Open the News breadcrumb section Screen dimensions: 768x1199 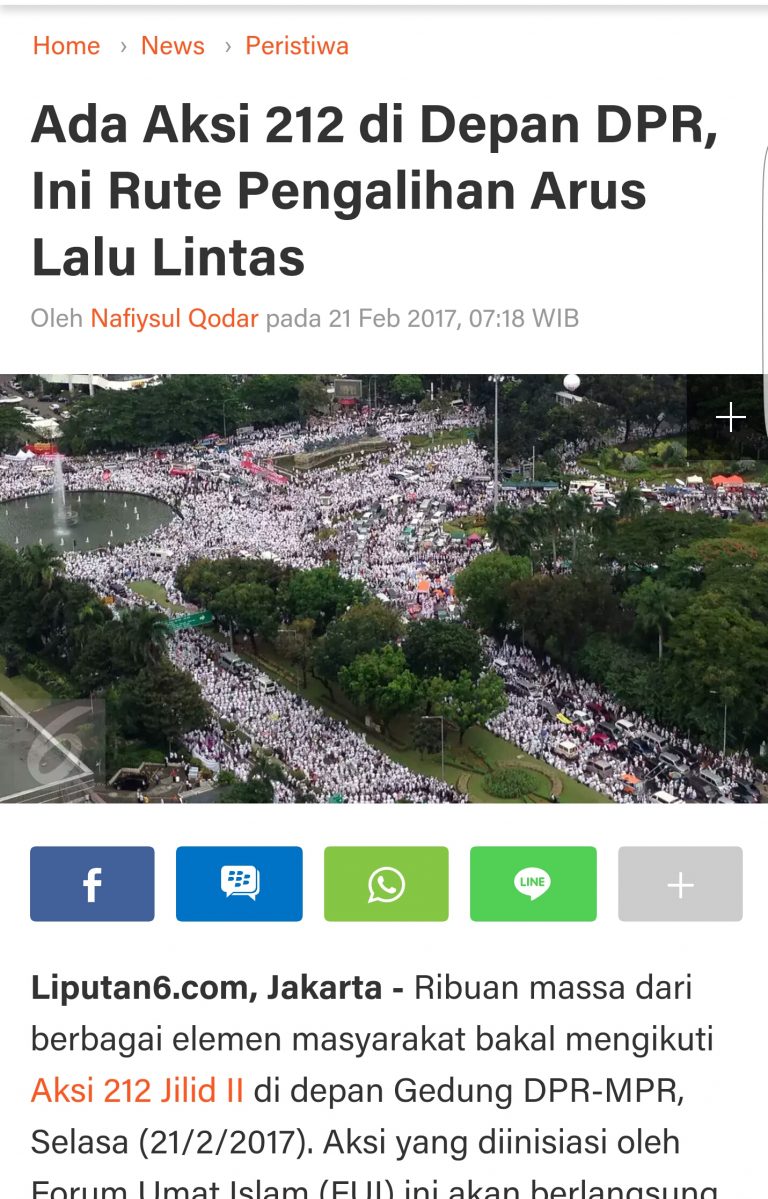pyautogui.click(x=172, y=46)
